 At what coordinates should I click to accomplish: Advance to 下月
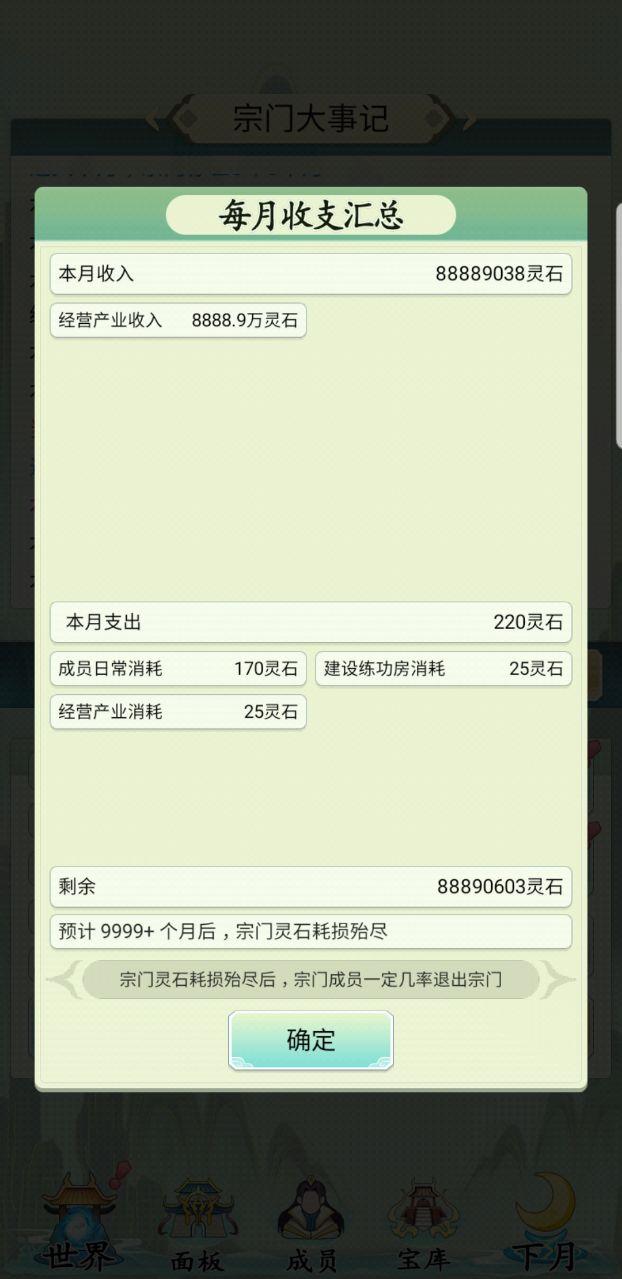click(x=545, y=1225)
